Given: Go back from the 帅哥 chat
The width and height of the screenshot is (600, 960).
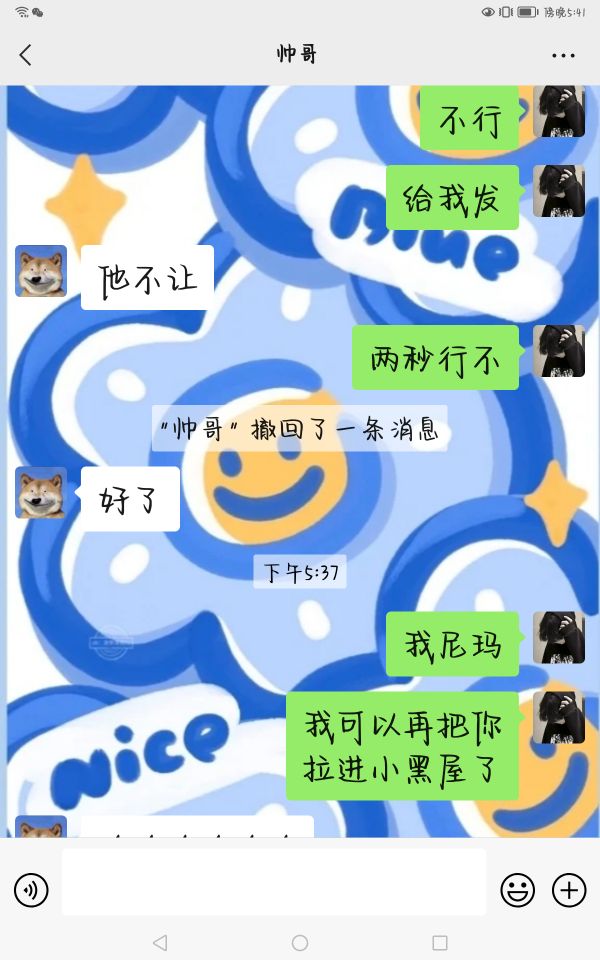Looking at the screenshot, I should click(26, 55).
